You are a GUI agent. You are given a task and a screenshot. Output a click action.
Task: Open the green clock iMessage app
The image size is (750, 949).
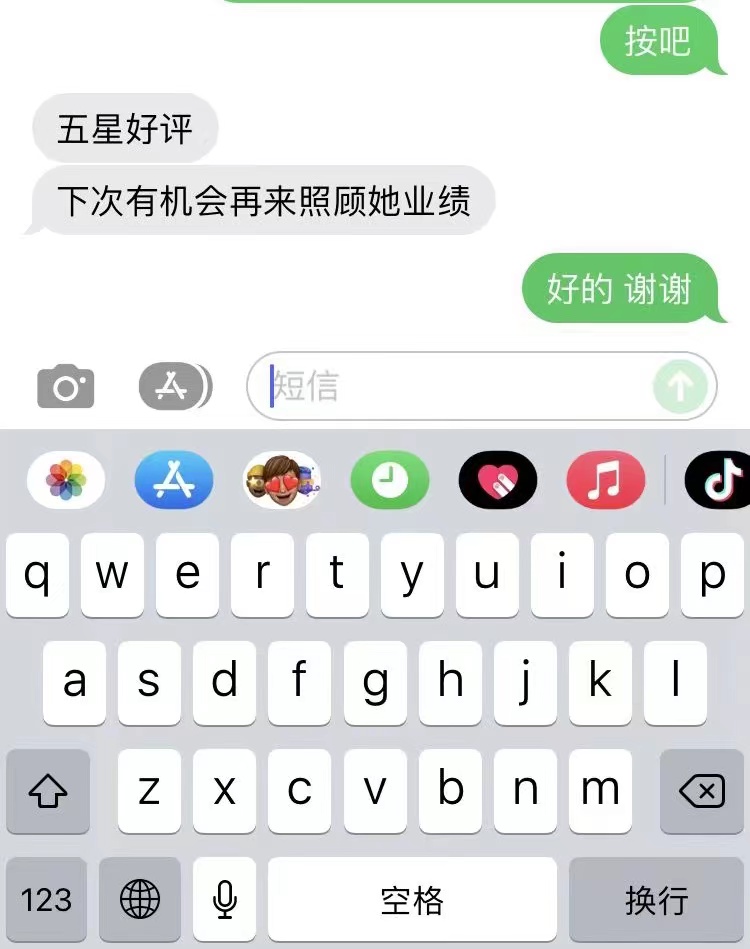pyautogui.click(x=390, y=481)
